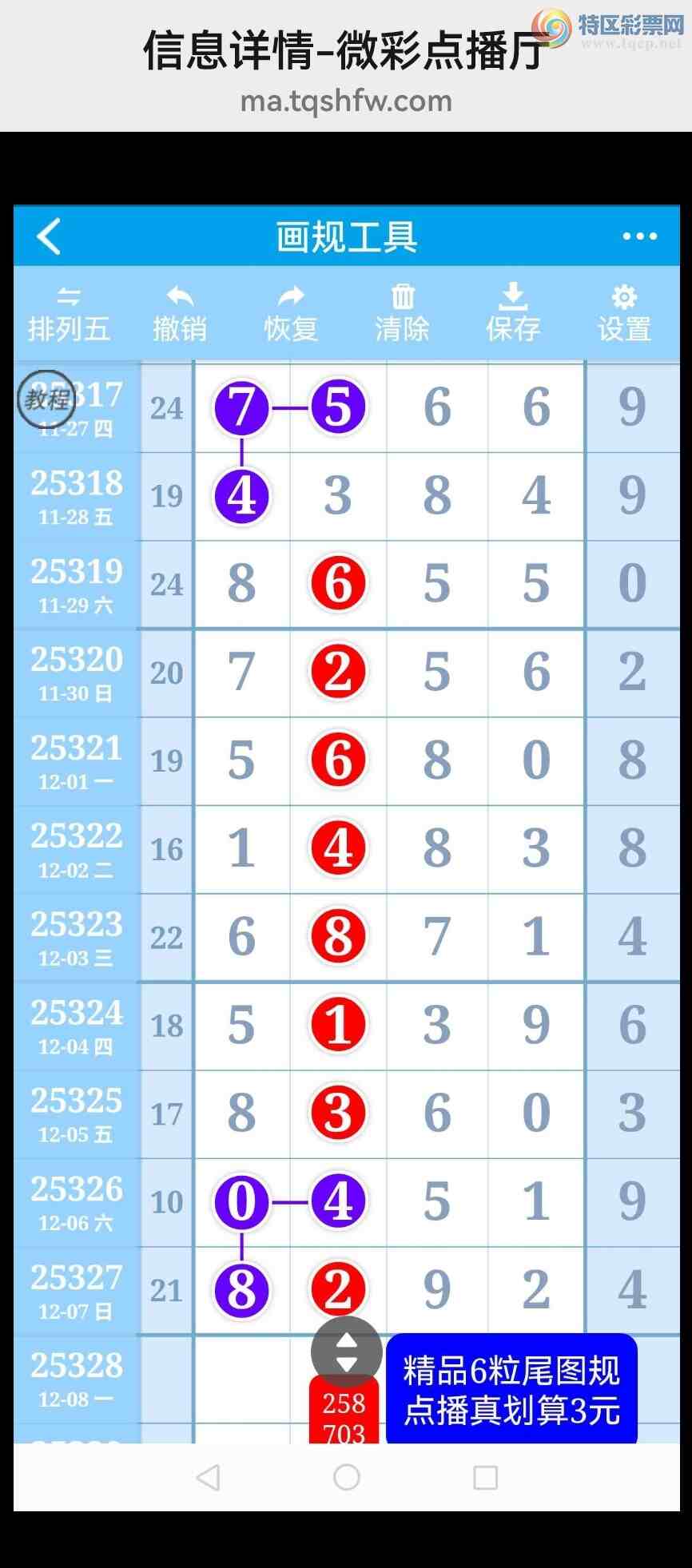Open the system recent apps button
The image size is (692, 1568).
click(485, 1477)
